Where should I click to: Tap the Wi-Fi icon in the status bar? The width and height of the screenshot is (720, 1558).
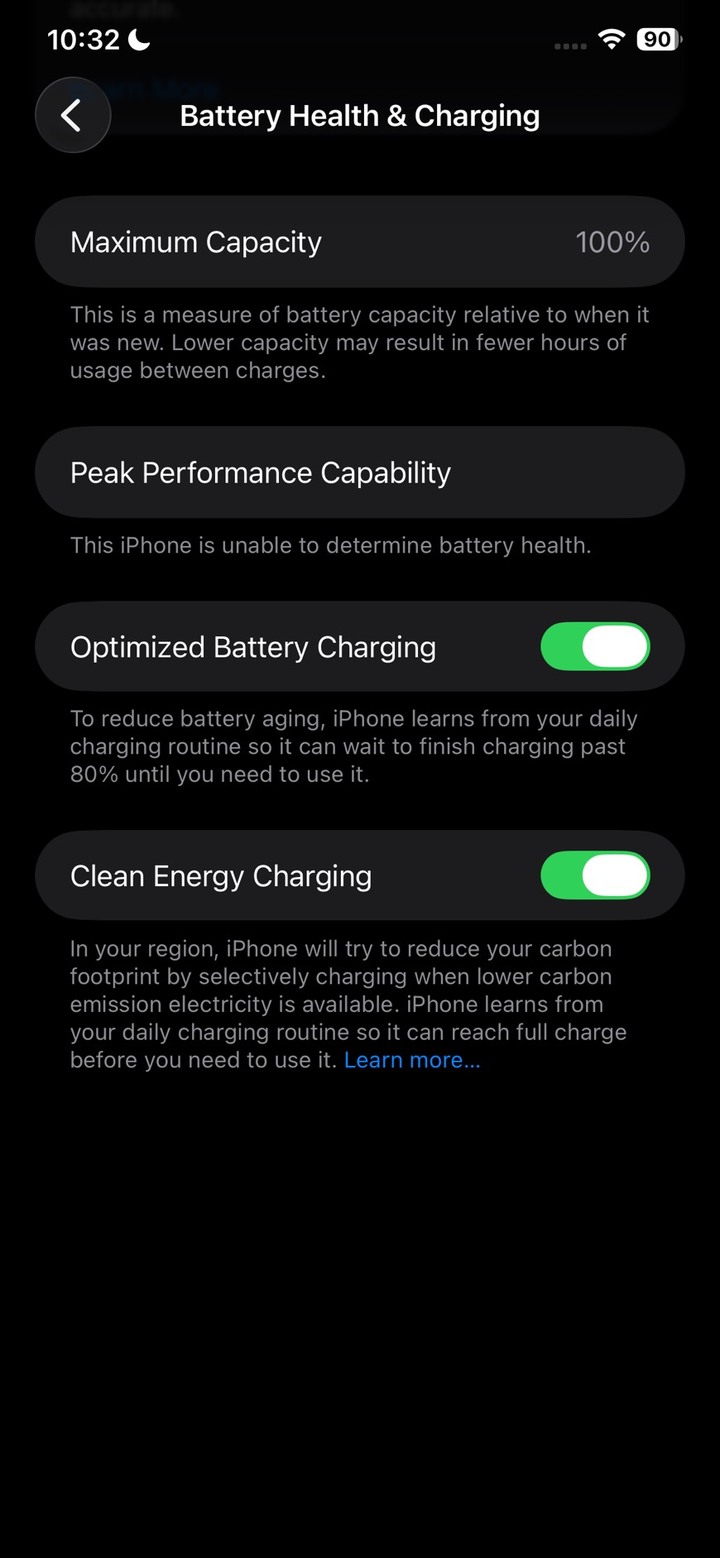612,42
